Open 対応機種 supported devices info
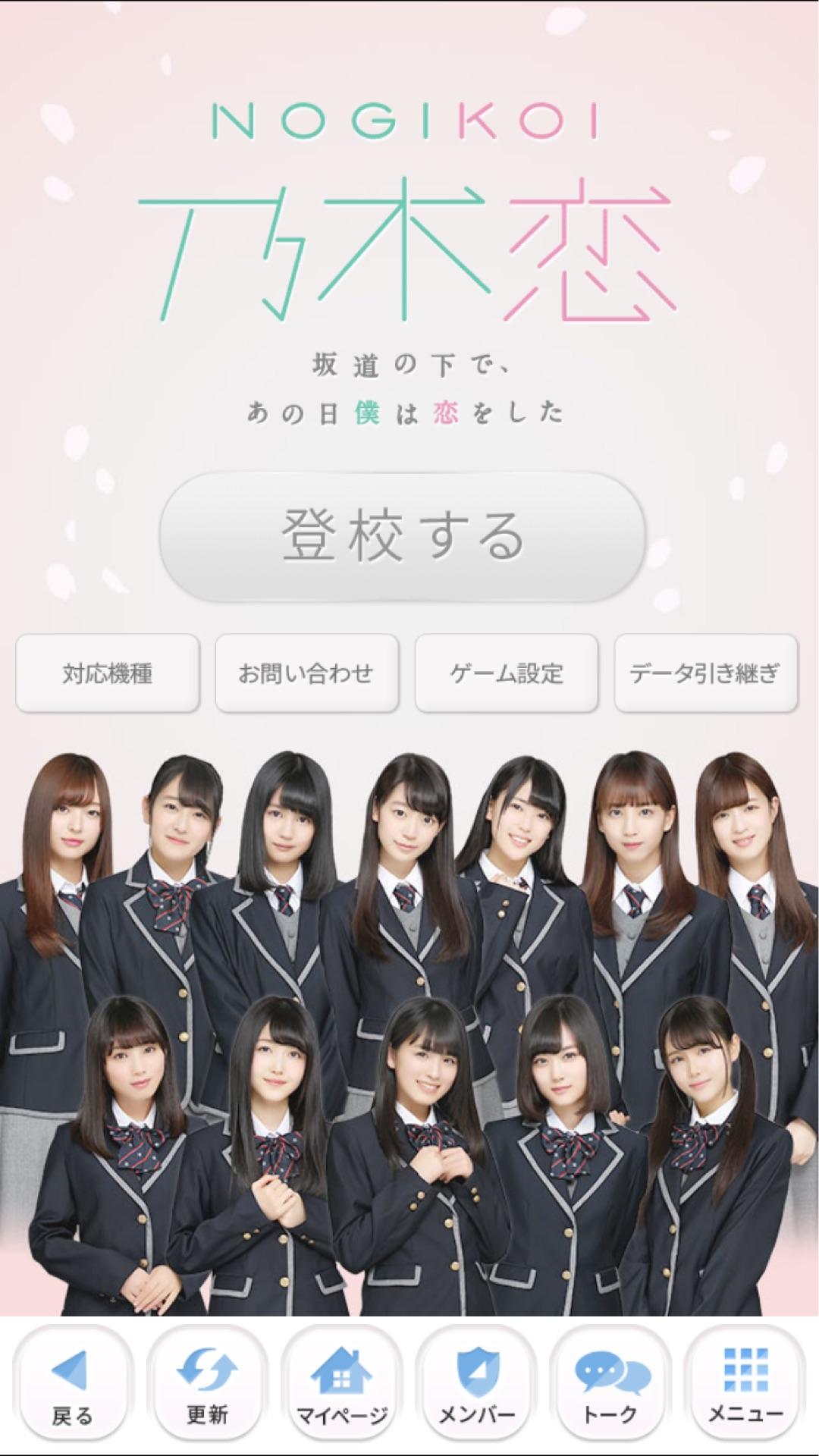 [108, 673]
